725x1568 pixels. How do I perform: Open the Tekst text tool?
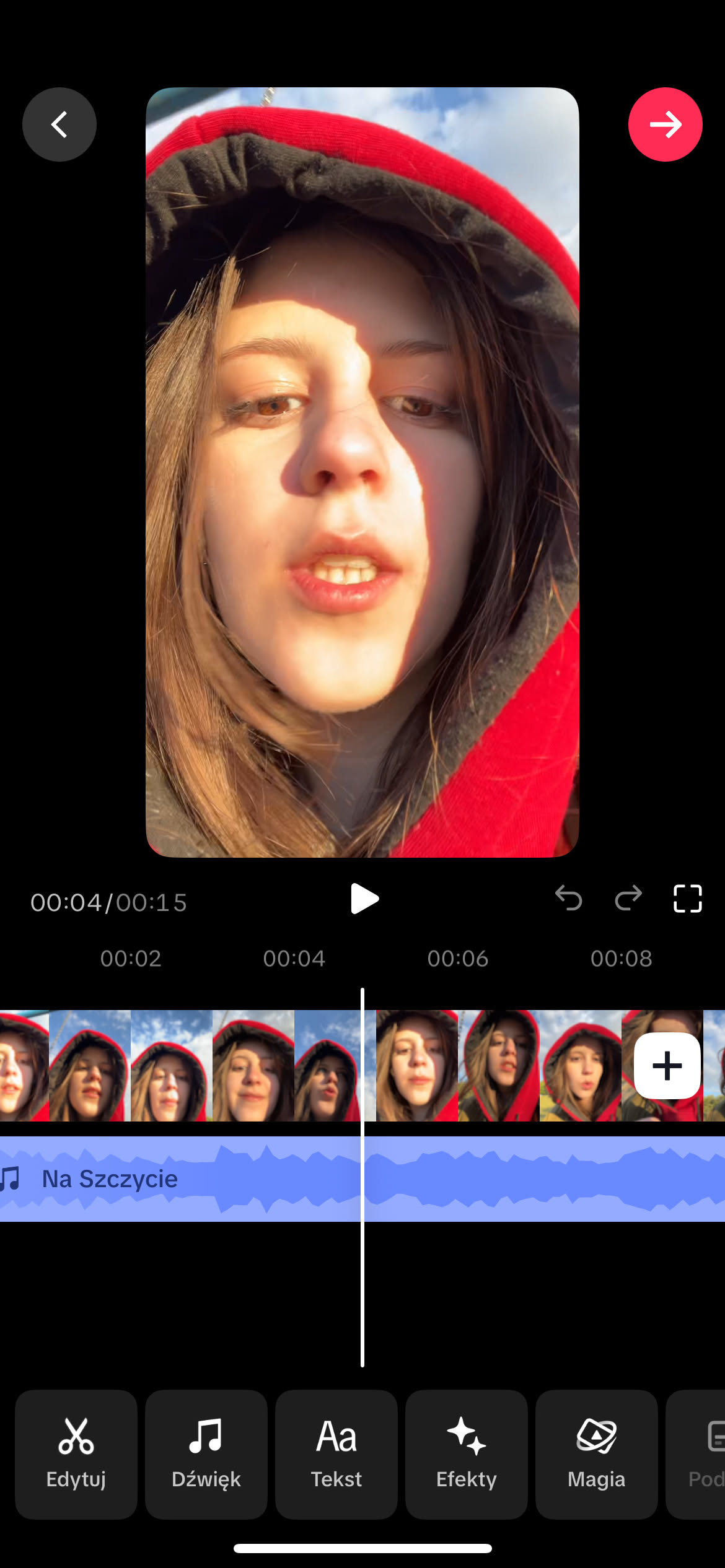[x=336, y=1453]
